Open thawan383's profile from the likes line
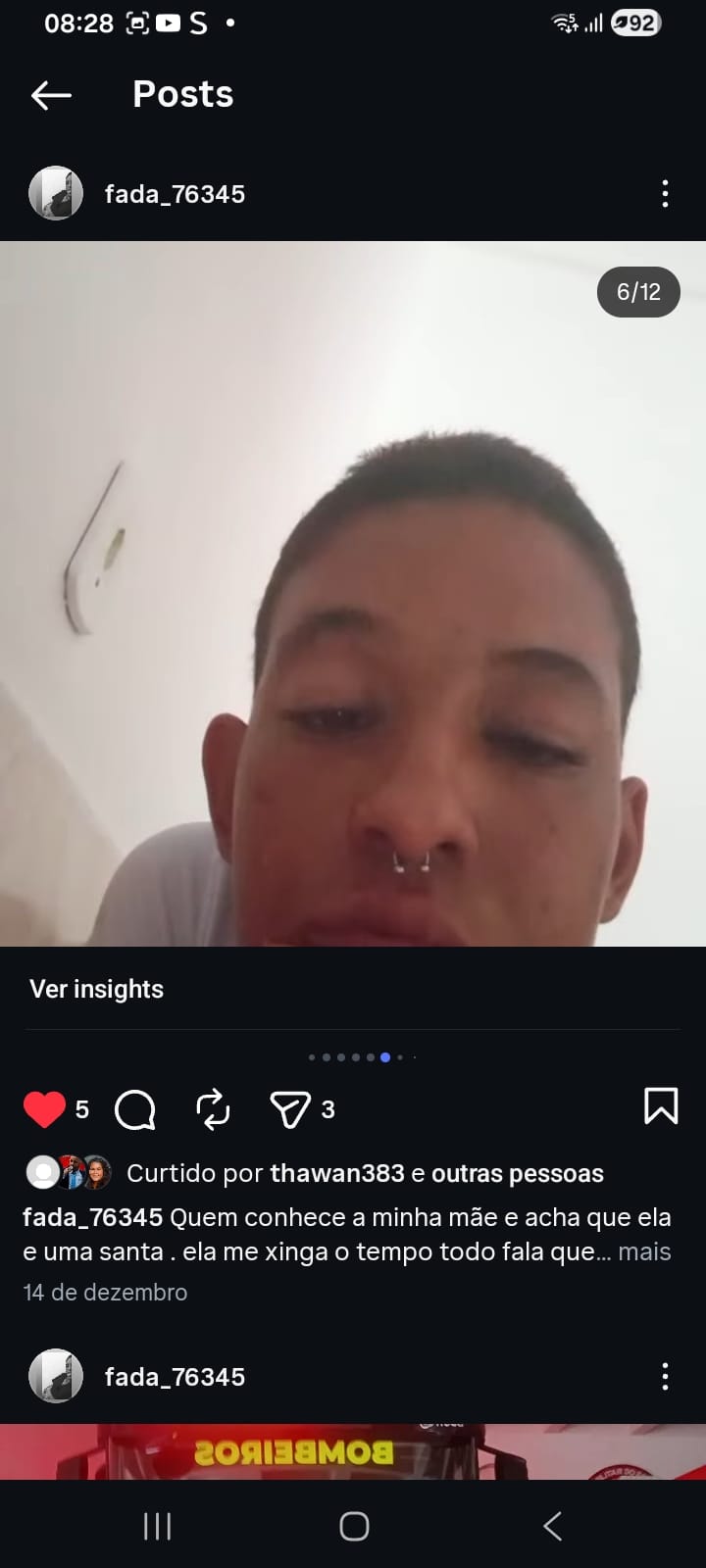Image resolution: width=706 pixels, height=1568 pixels. pos(336,1173)
